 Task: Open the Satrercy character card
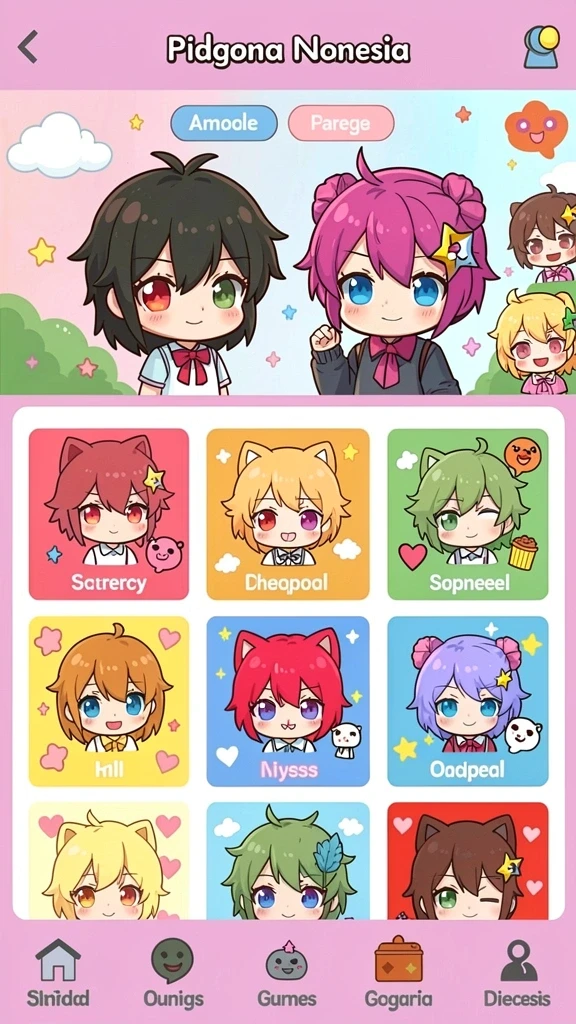[108, 514]
